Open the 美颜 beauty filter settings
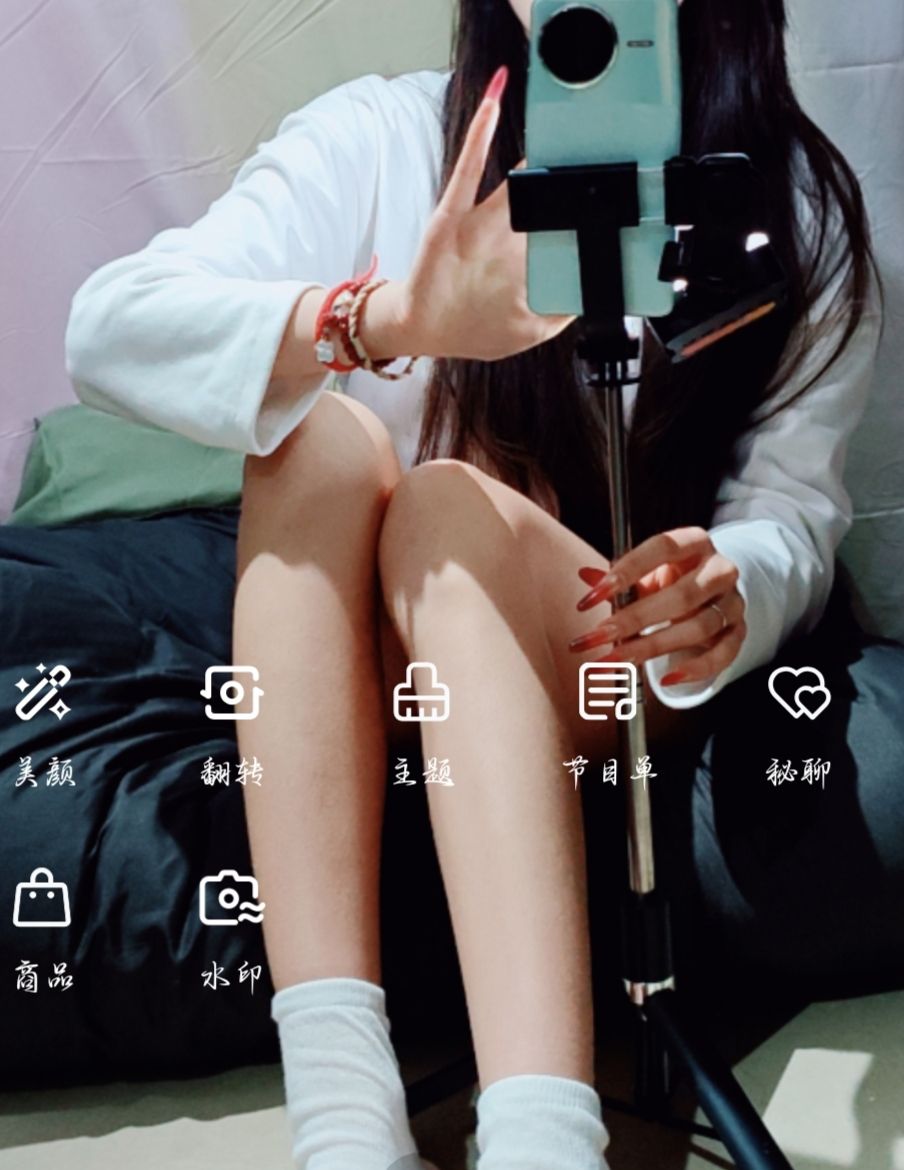 [x=43, y=694]
